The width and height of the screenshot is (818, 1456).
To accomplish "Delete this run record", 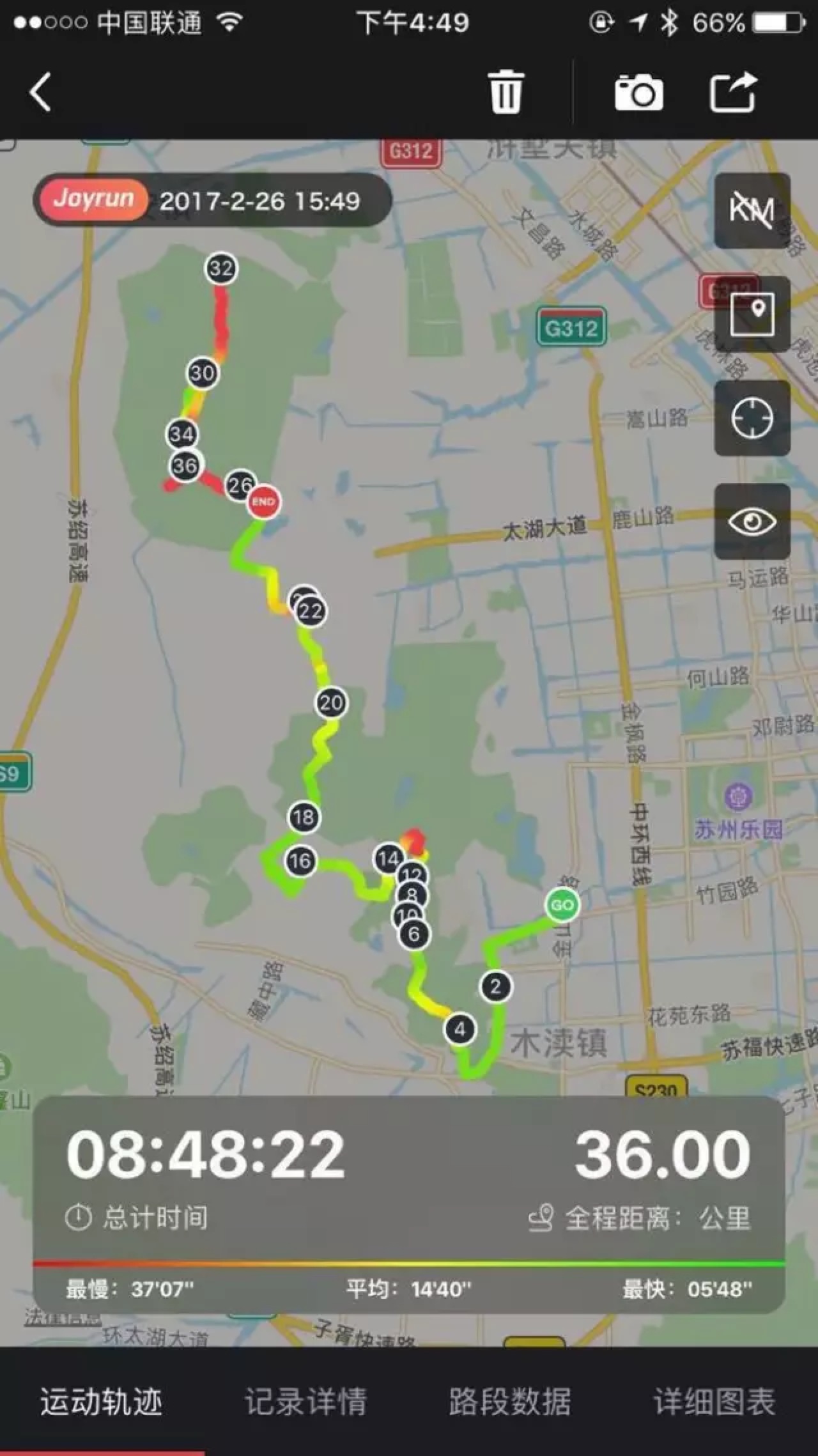I will [x=505, y=93].
